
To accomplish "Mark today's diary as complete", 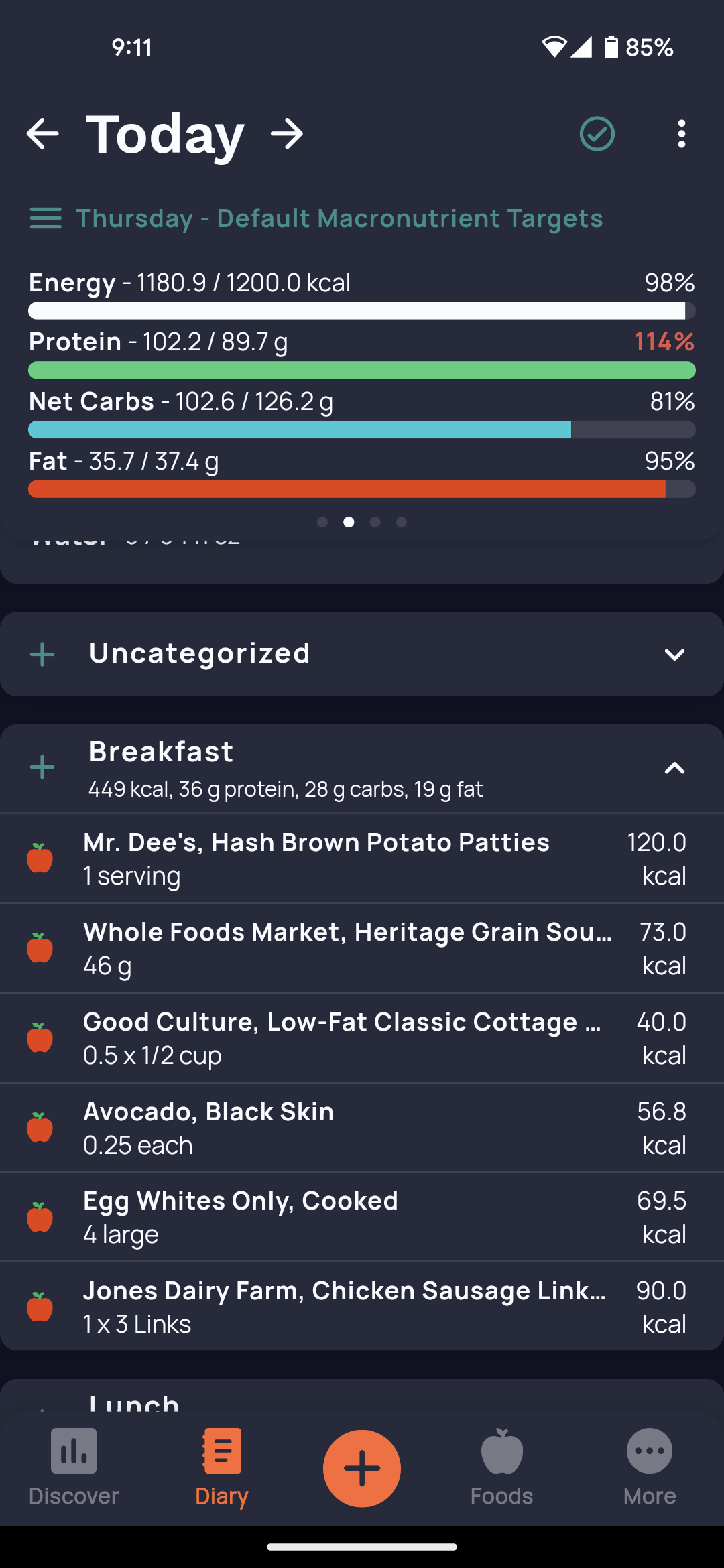I will (597, 134).
